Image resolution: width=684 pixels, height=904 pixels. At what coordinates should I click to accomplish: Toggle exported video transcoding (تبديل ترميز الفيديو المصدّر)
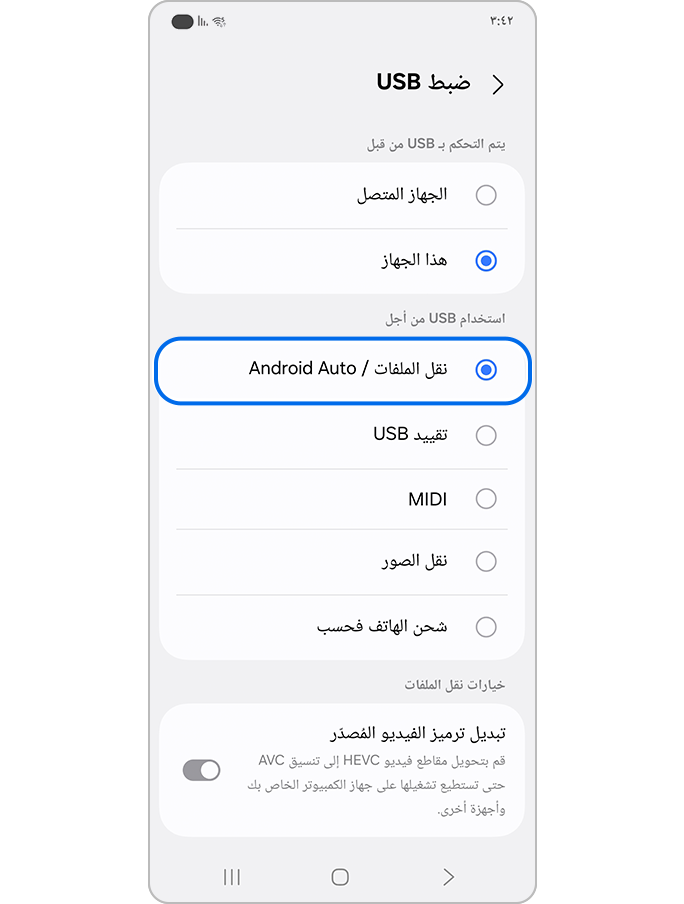pyautogui.click(x=201, y=770)
